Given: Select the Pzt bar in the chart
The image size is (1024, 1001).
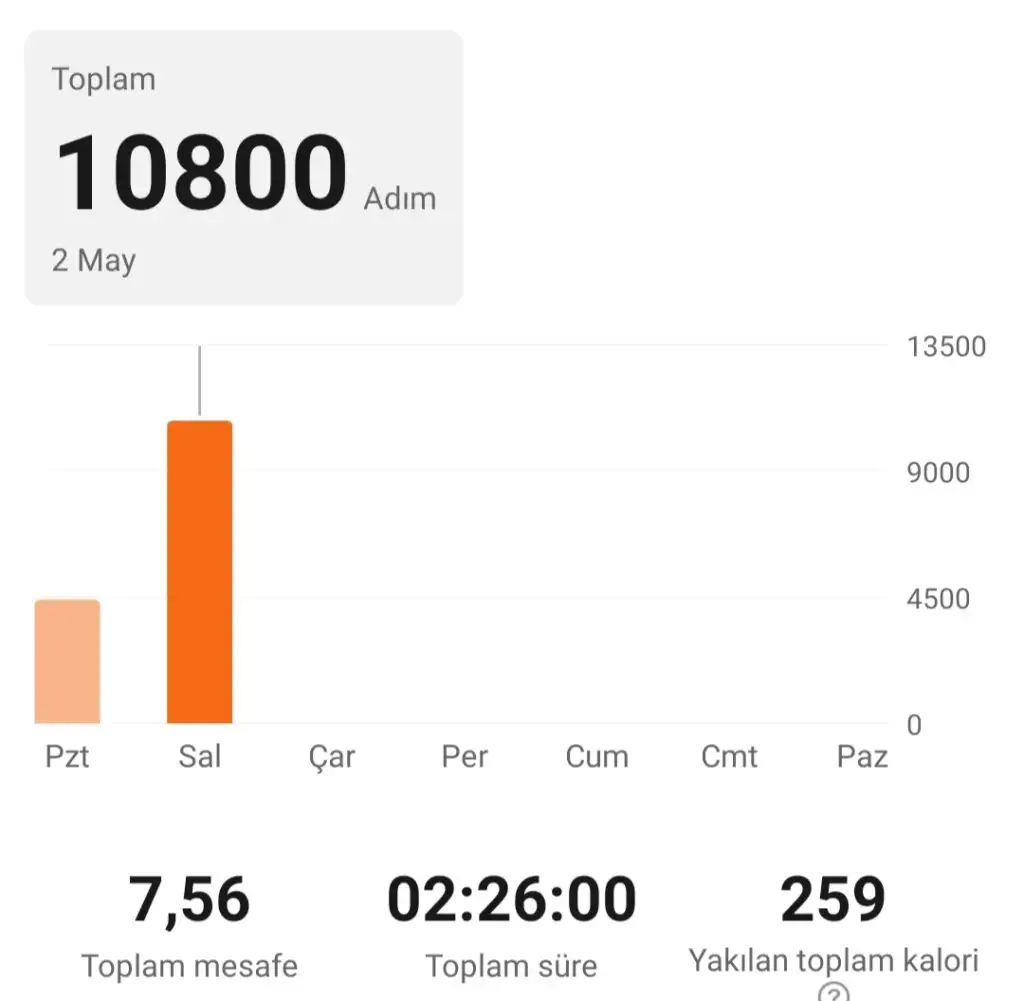Looking at the screenshot, I should 67,661.
